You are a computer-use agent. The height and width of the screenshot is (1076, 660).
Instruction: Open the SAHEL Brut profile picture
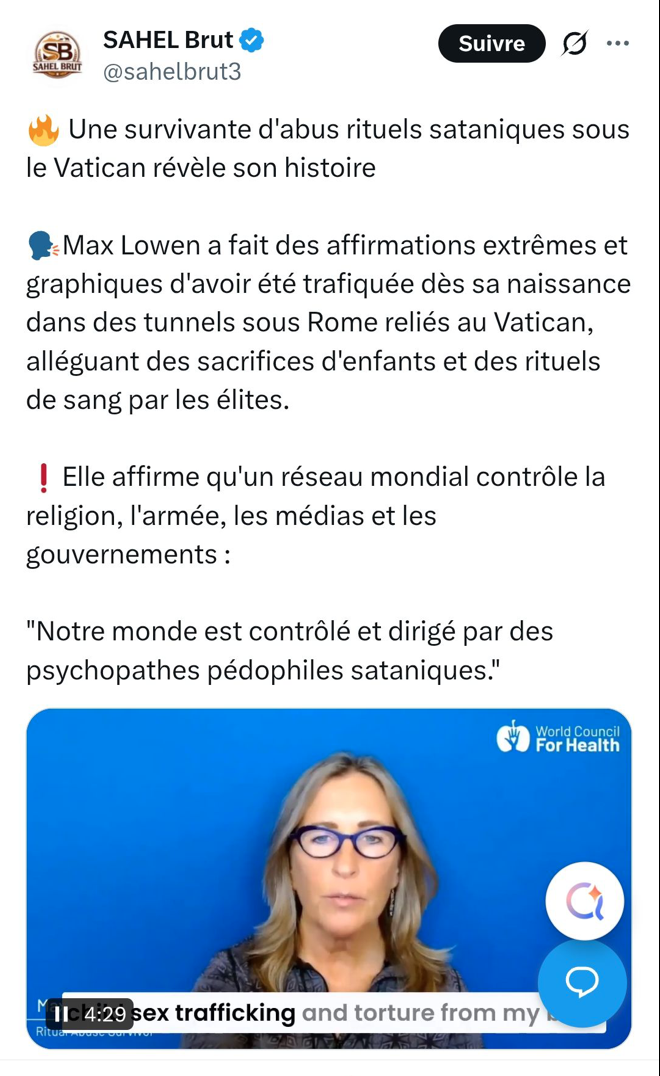coord(58,55)
